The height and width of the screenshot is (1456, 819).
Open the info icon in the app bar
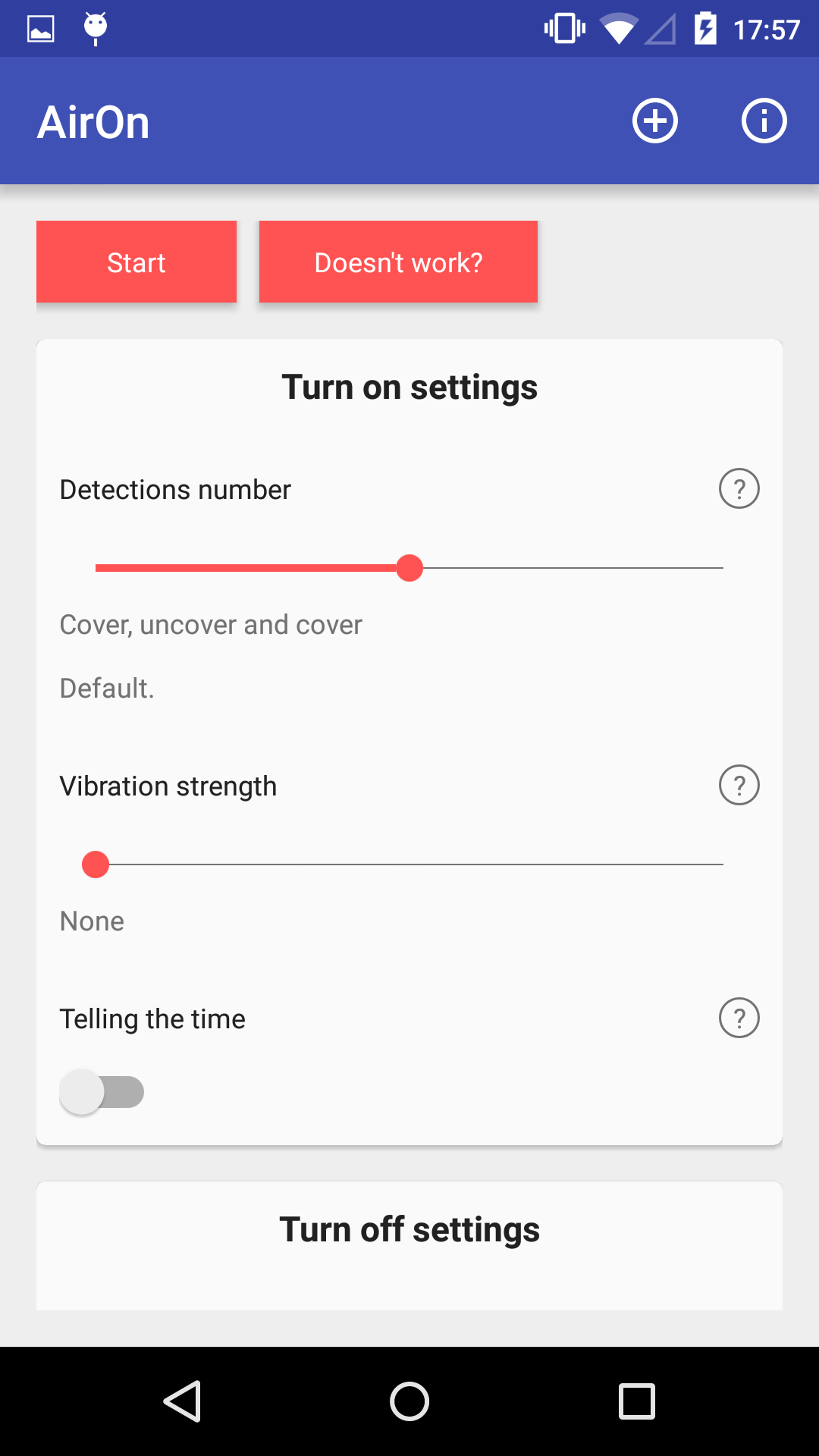[x=764, y=121]
